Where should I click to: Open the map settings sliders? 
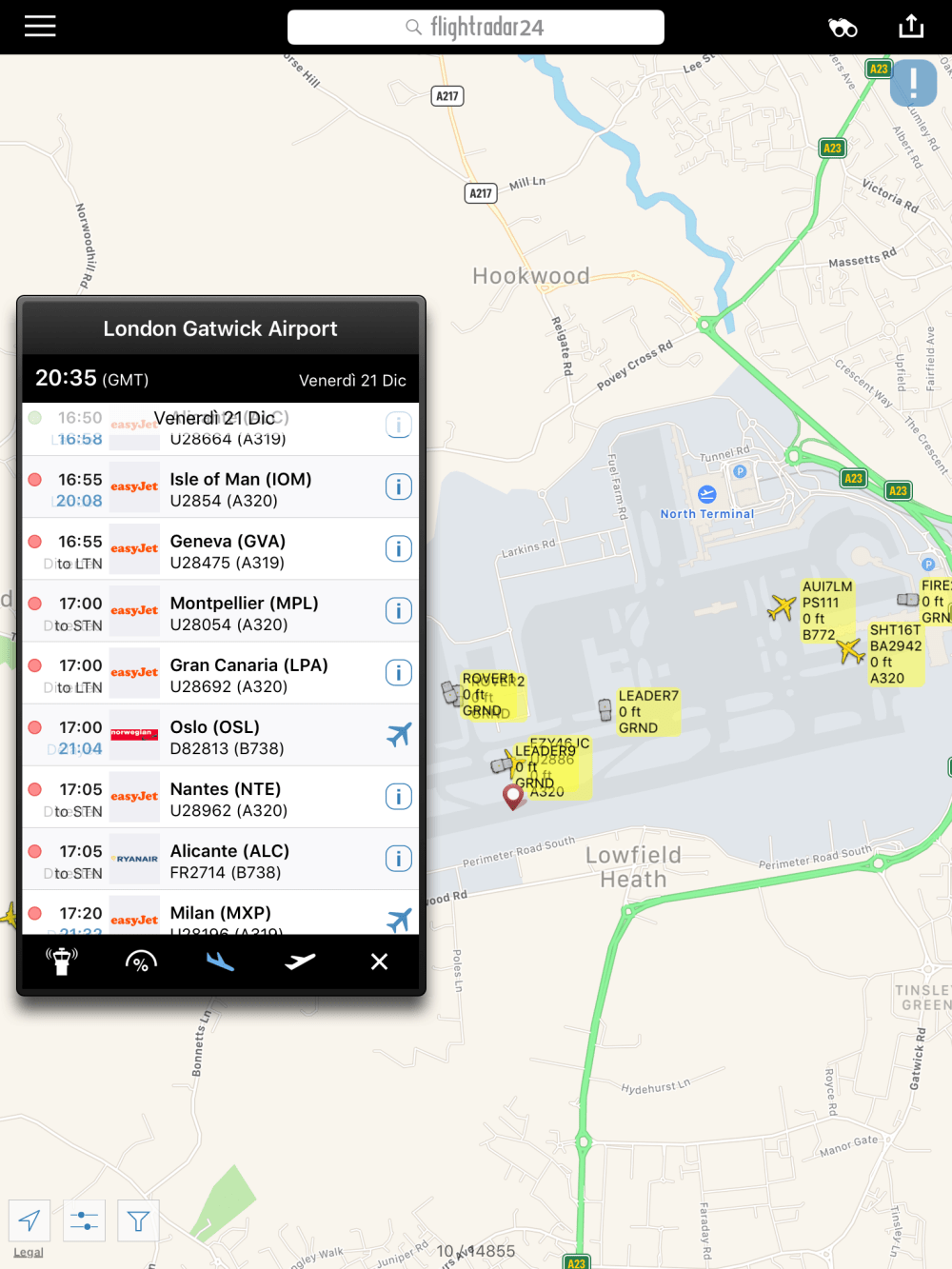84,1220
